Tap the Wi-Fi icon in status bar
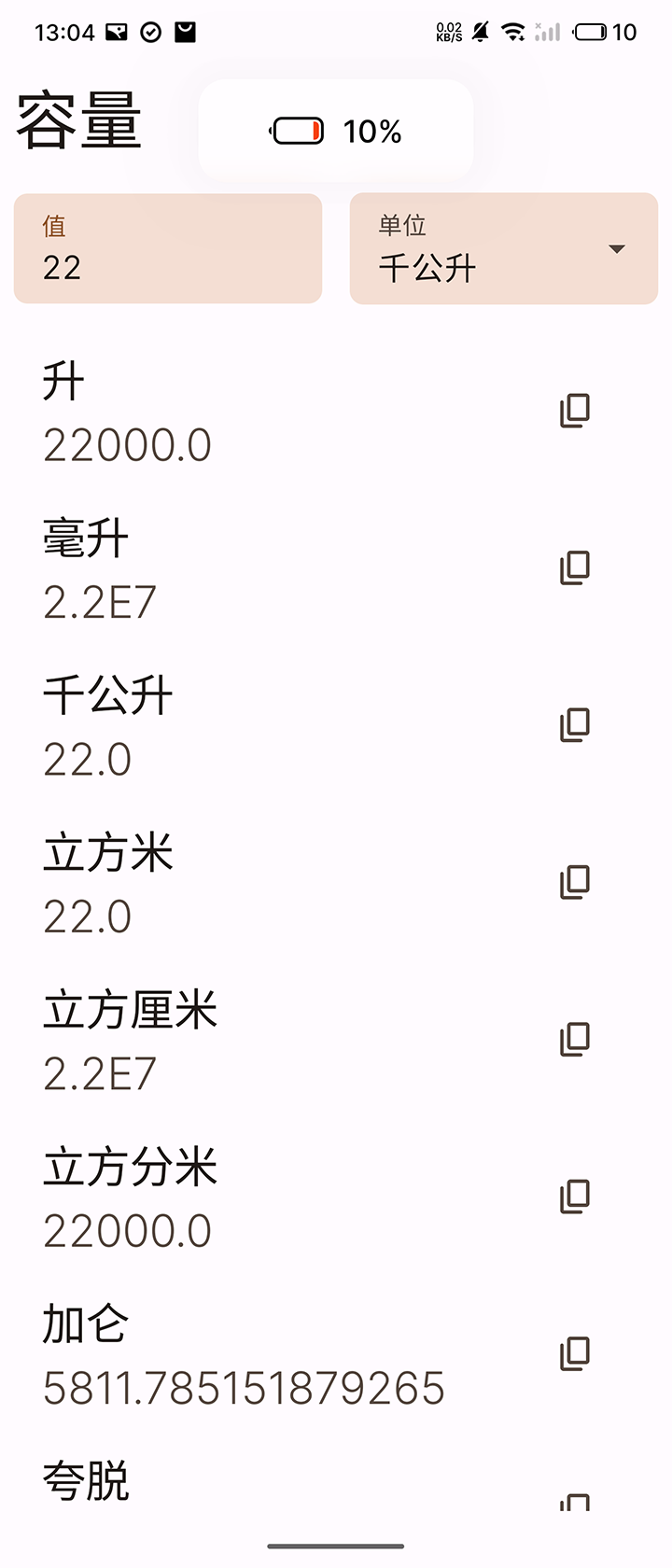The image size is (672, 1568). click(513, 31)
